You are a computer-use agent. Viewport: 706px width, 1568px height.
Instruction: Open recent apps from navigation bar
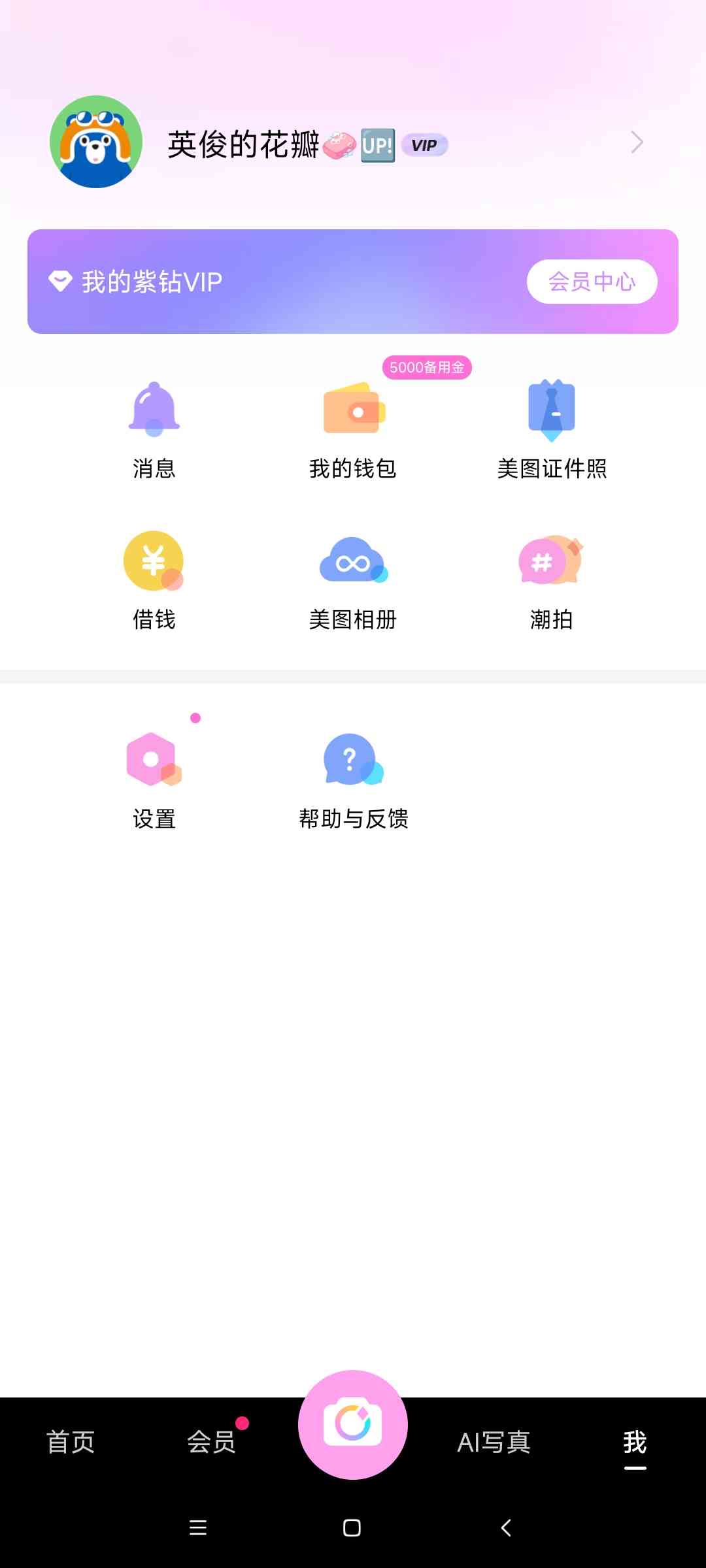click(198, 1527)
